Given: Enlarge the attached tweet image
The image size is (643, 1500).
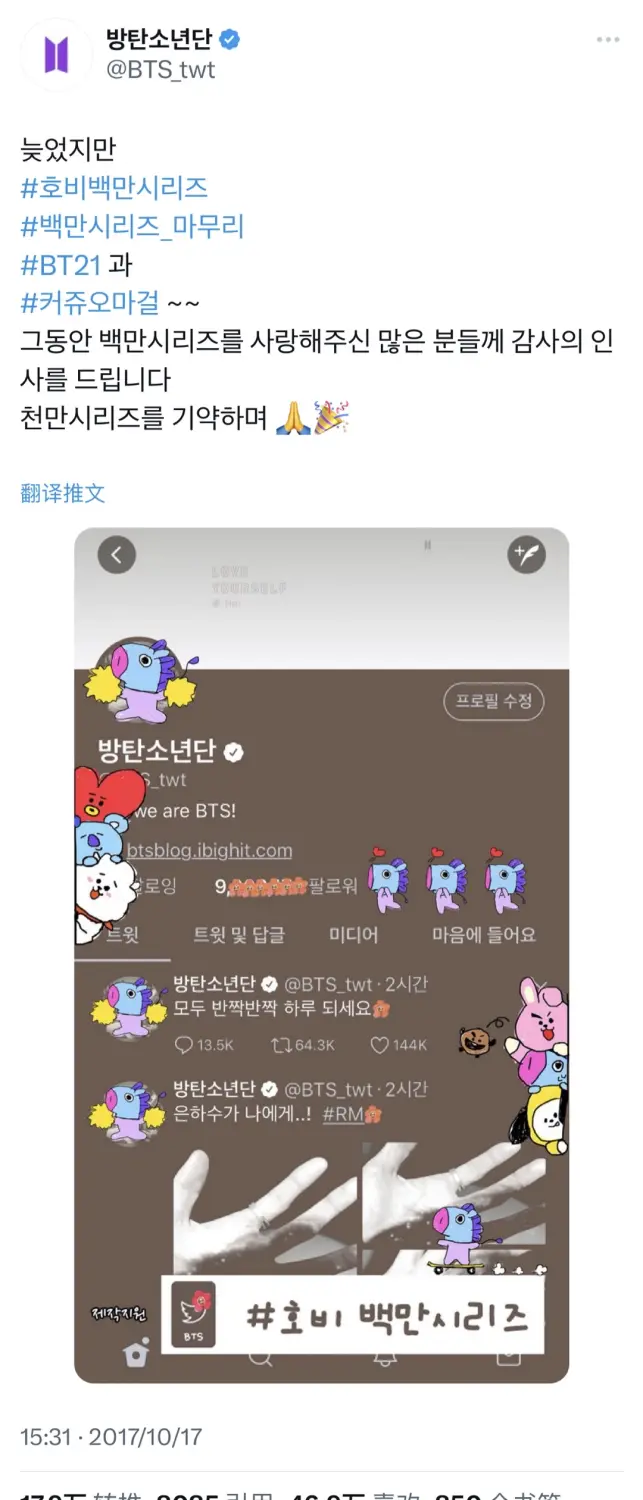Looking at the screenshot, I should pos(321,955).
